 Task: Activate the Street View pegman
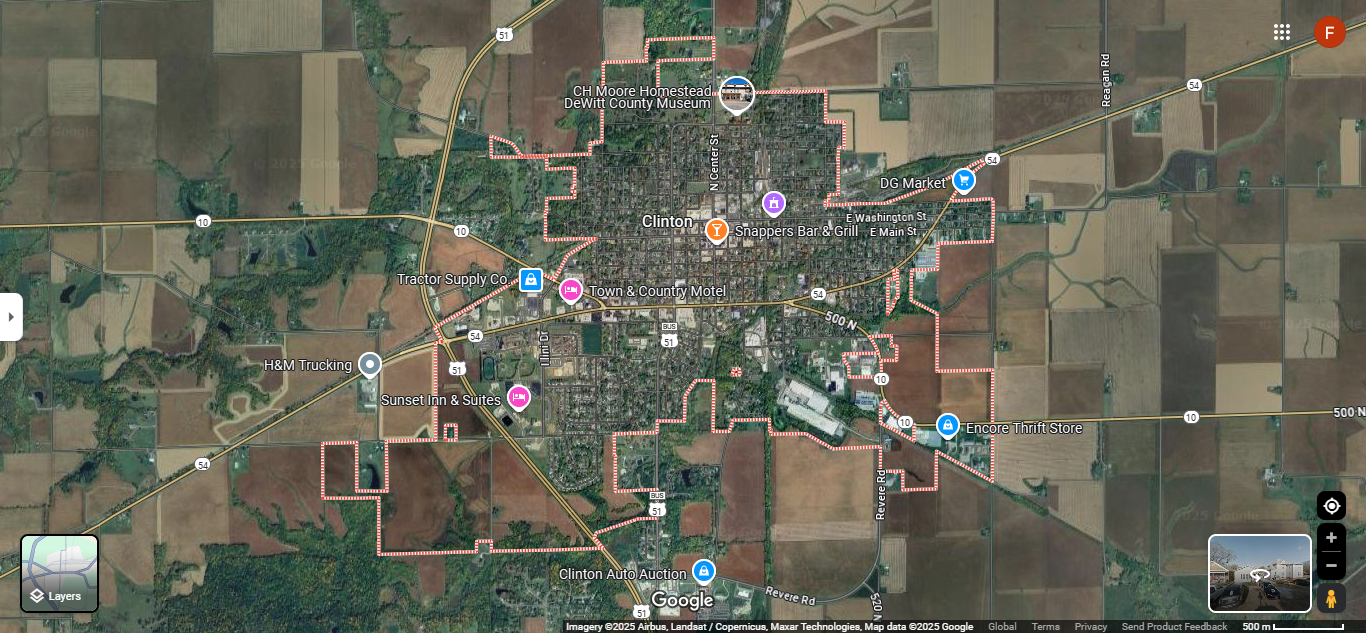1330,598
